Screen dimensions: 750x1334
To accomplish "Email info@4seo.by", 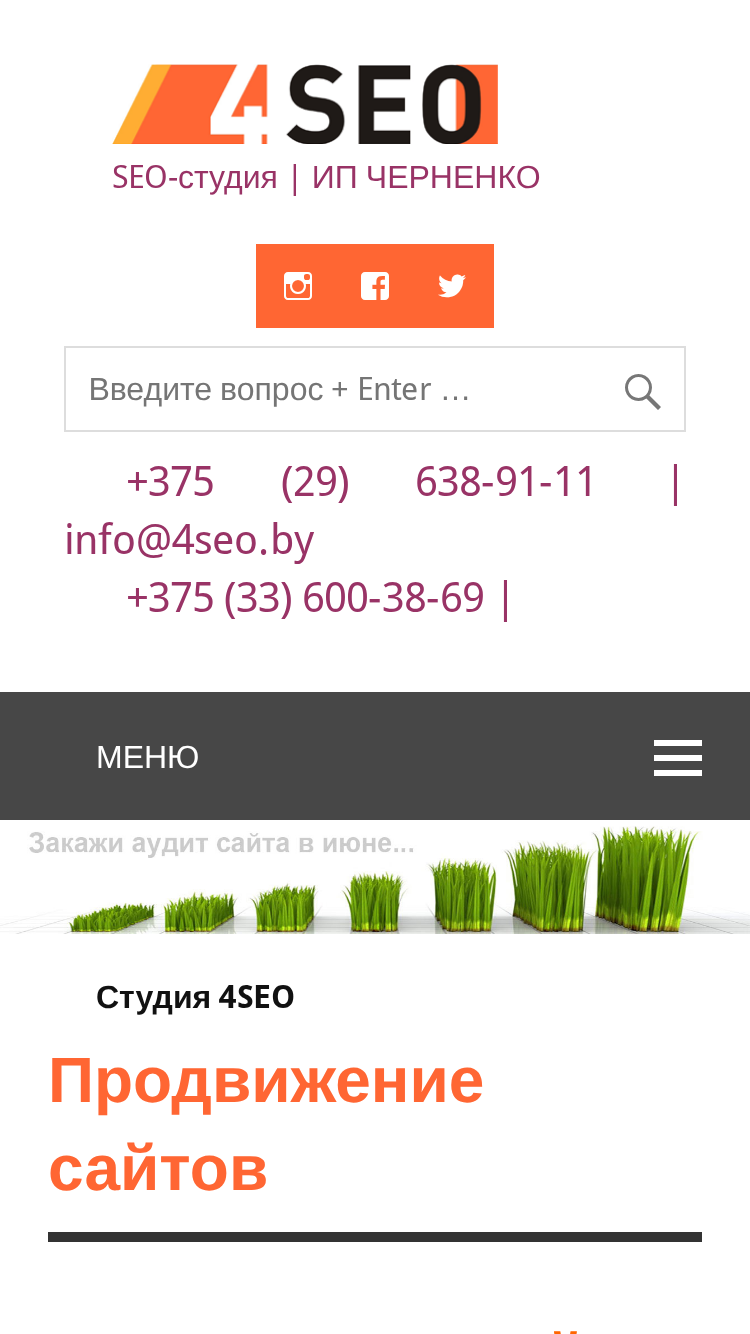I will click(x=190, y=540).
